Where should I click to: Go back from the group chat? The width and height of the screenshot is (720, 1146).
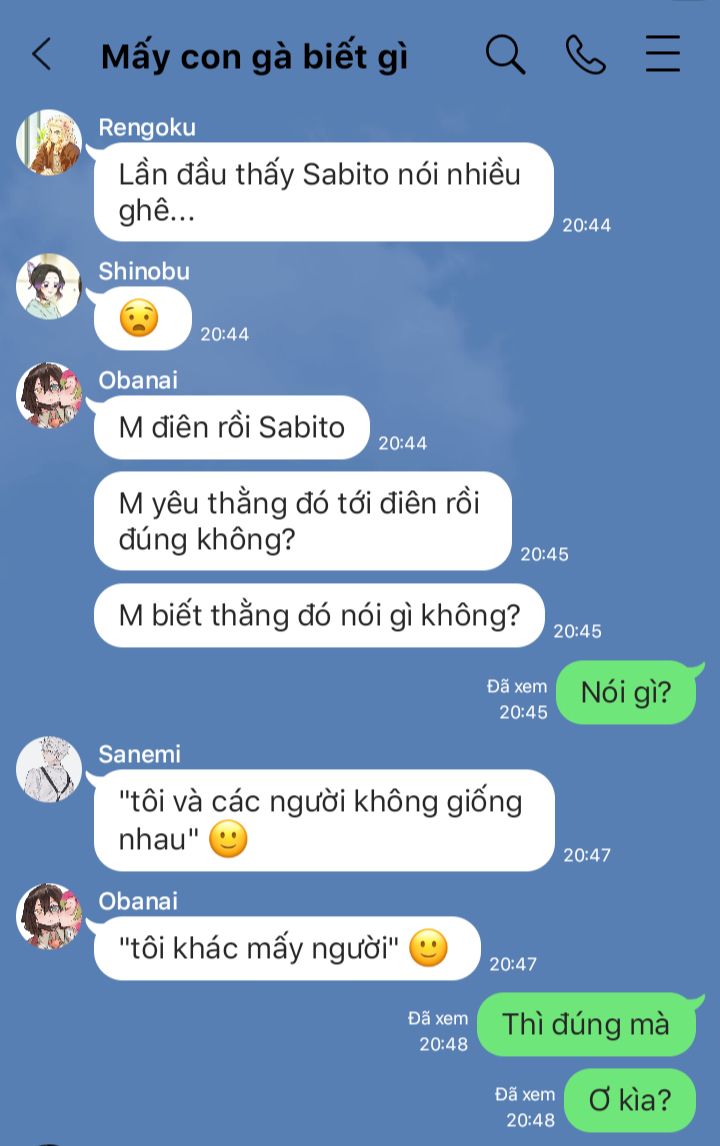pos(42,55)
